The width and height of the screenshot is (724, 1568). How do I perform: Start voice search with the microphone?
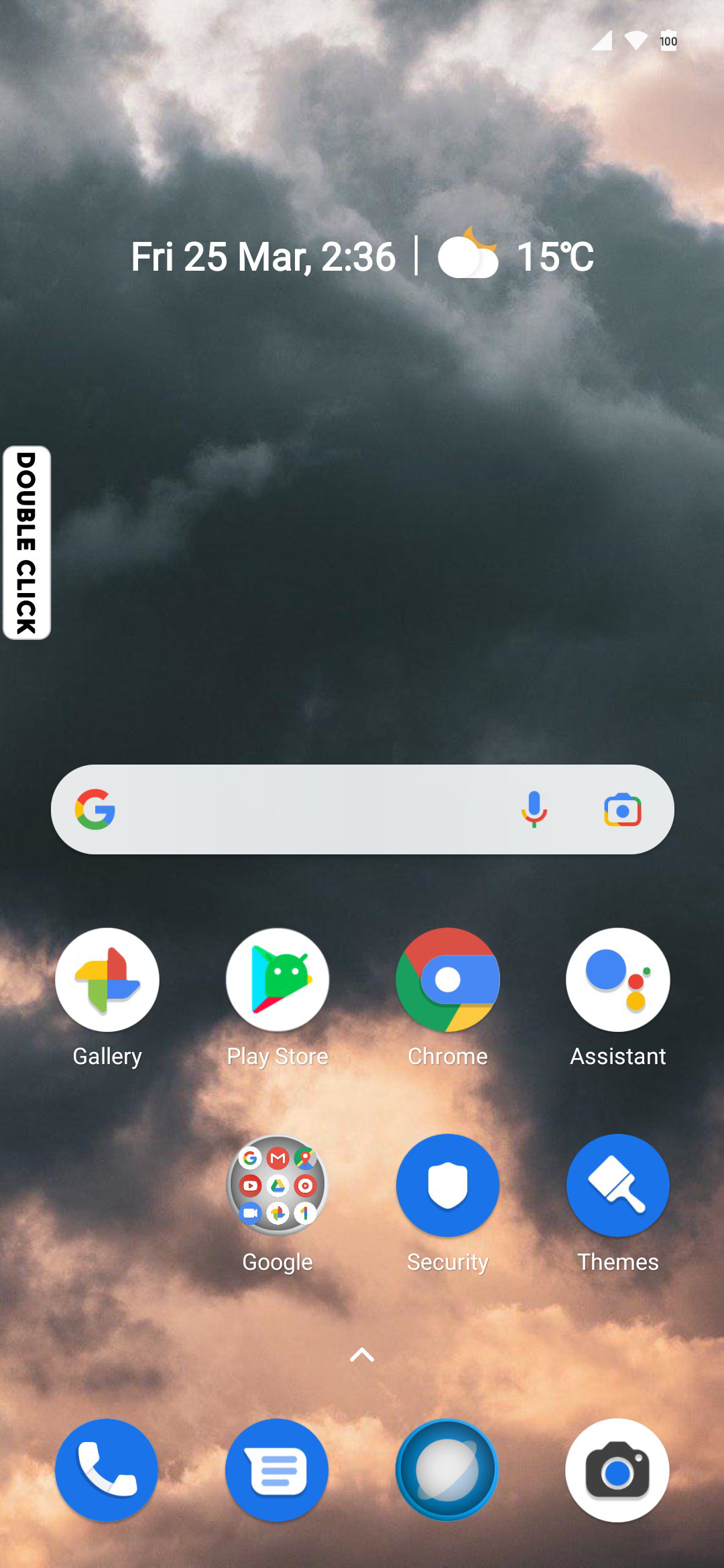(534, 809)
